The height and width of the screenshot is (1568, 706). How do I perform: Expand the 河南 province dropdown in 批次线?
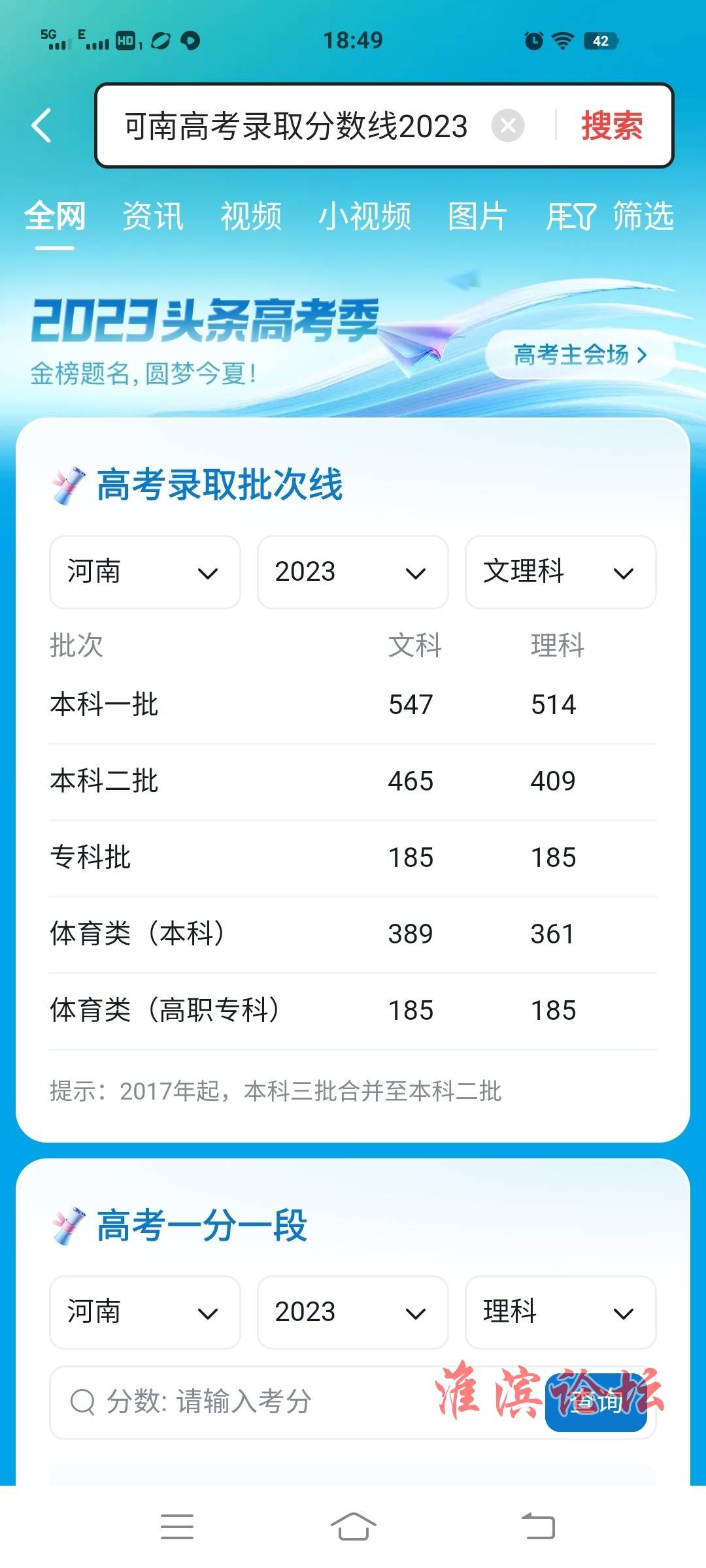tap(145, 572)
